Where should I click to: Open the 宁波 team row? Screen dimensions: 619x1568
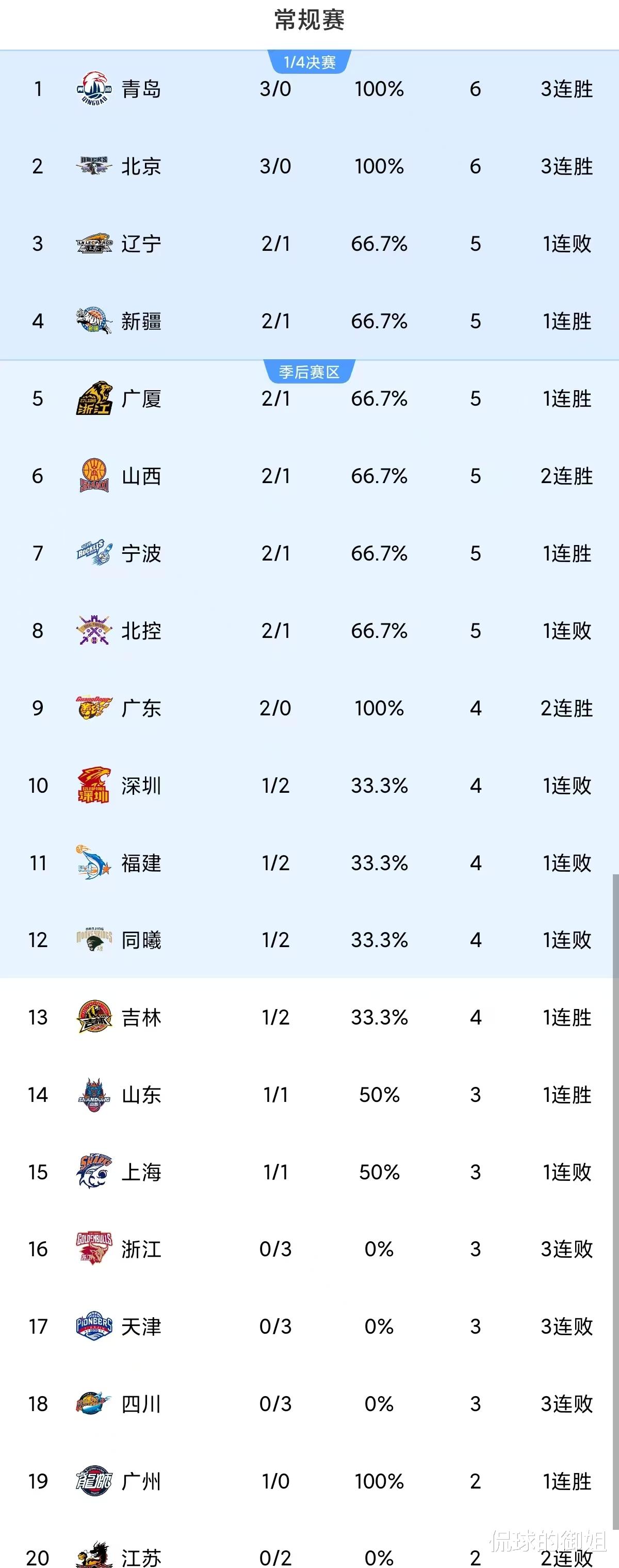(141, 553)
